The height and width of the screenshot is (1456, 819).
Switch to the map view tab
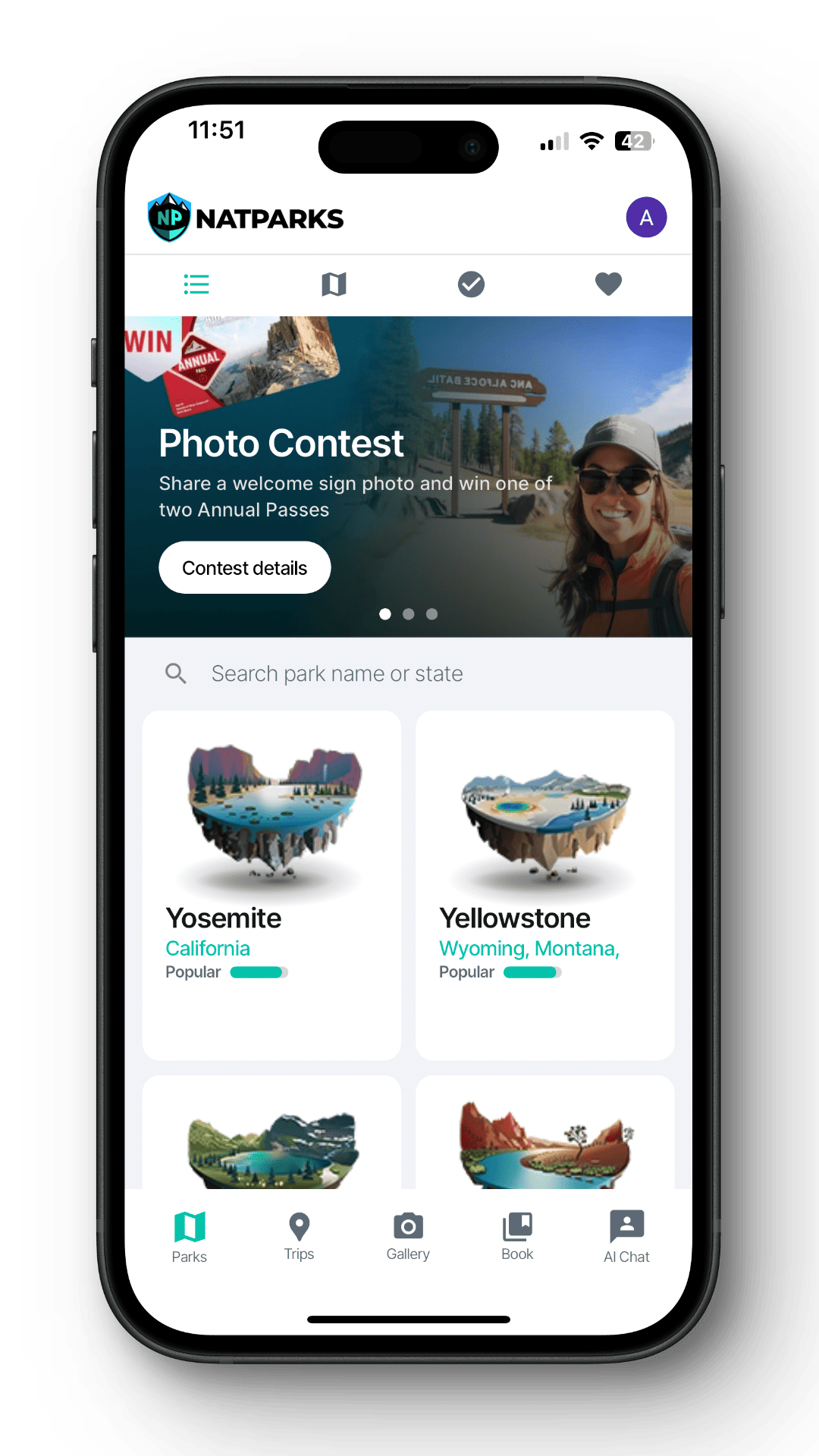point(334,284)
